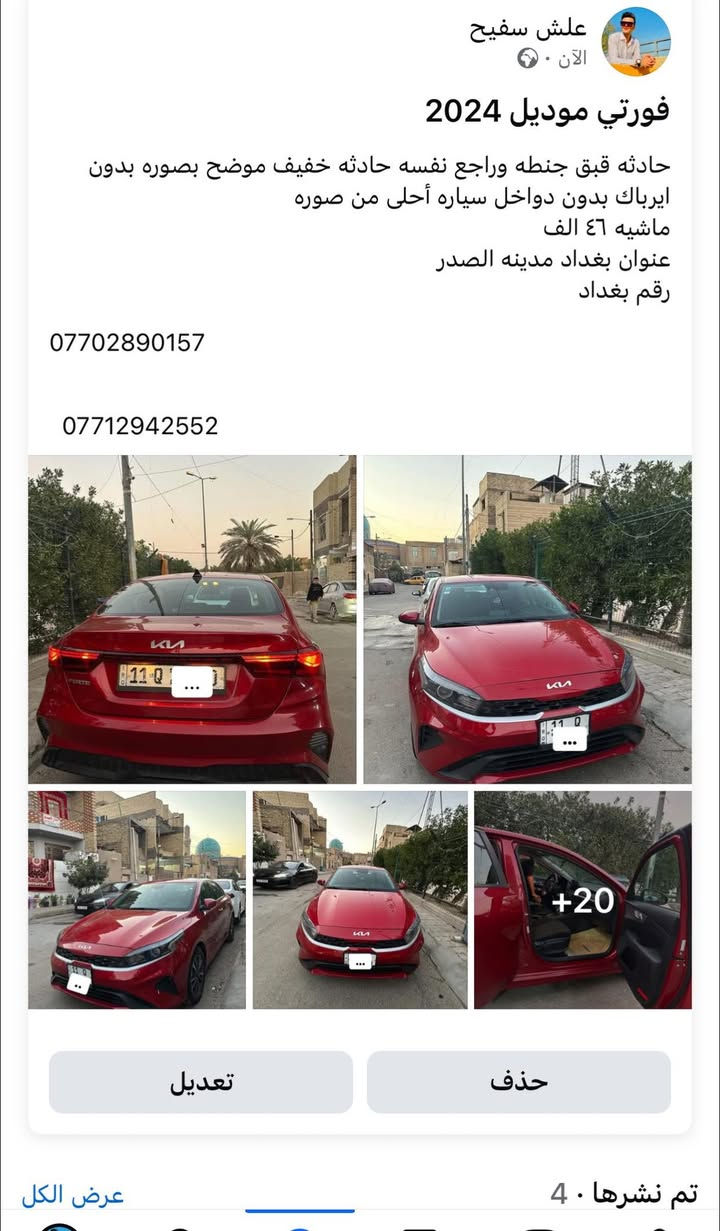
Task: Open photo of red Kia rear view
Action: click(x=192, y=620)
